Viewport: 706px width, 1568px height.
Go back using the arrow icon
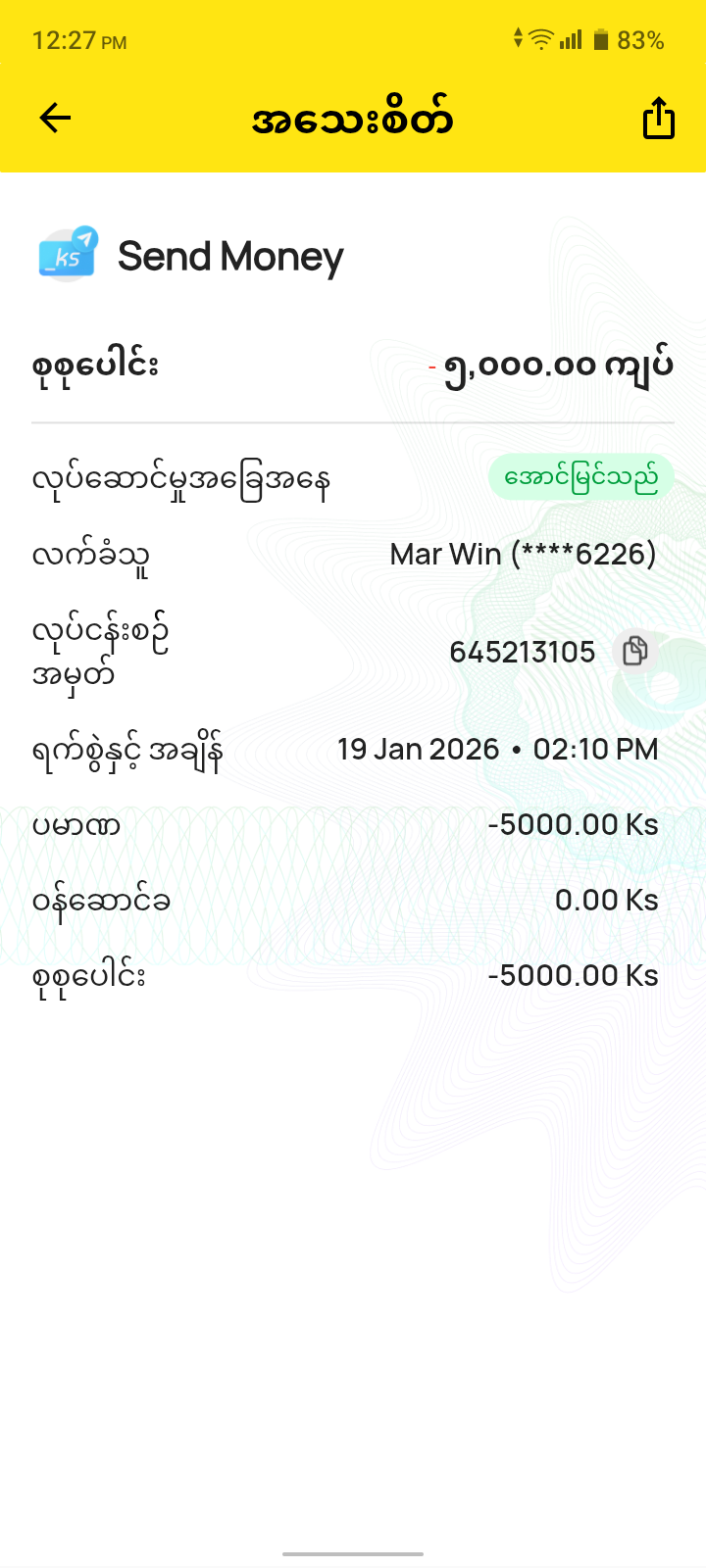55,119
